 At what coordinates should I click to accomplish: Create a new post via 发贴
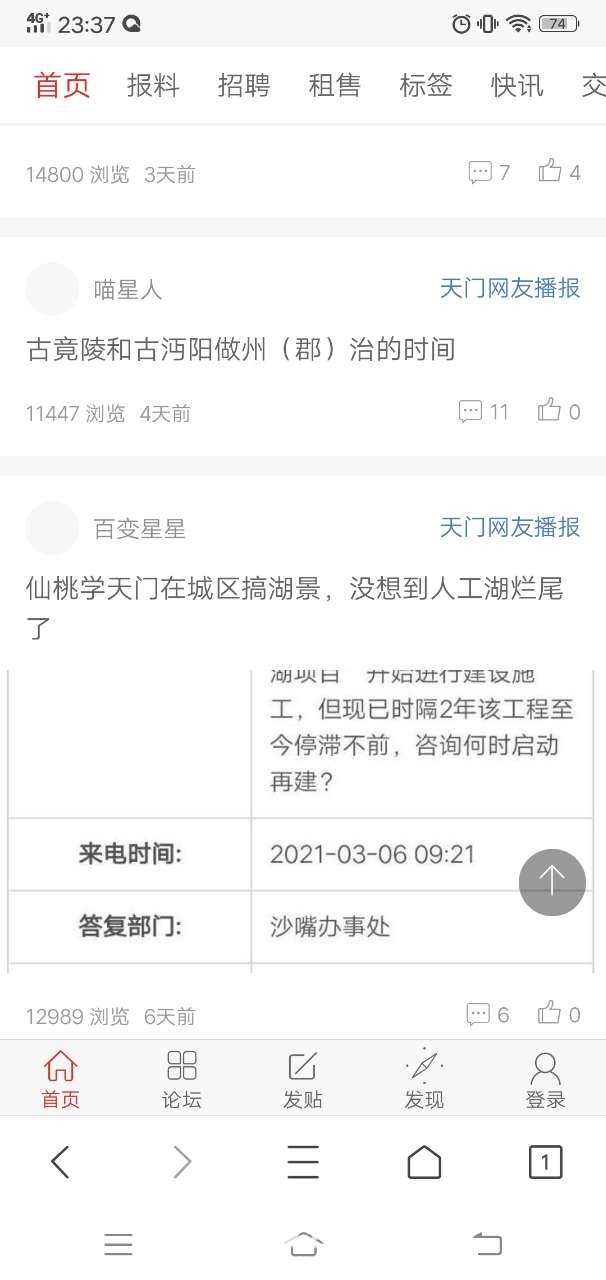click(x=303, y=1078)
